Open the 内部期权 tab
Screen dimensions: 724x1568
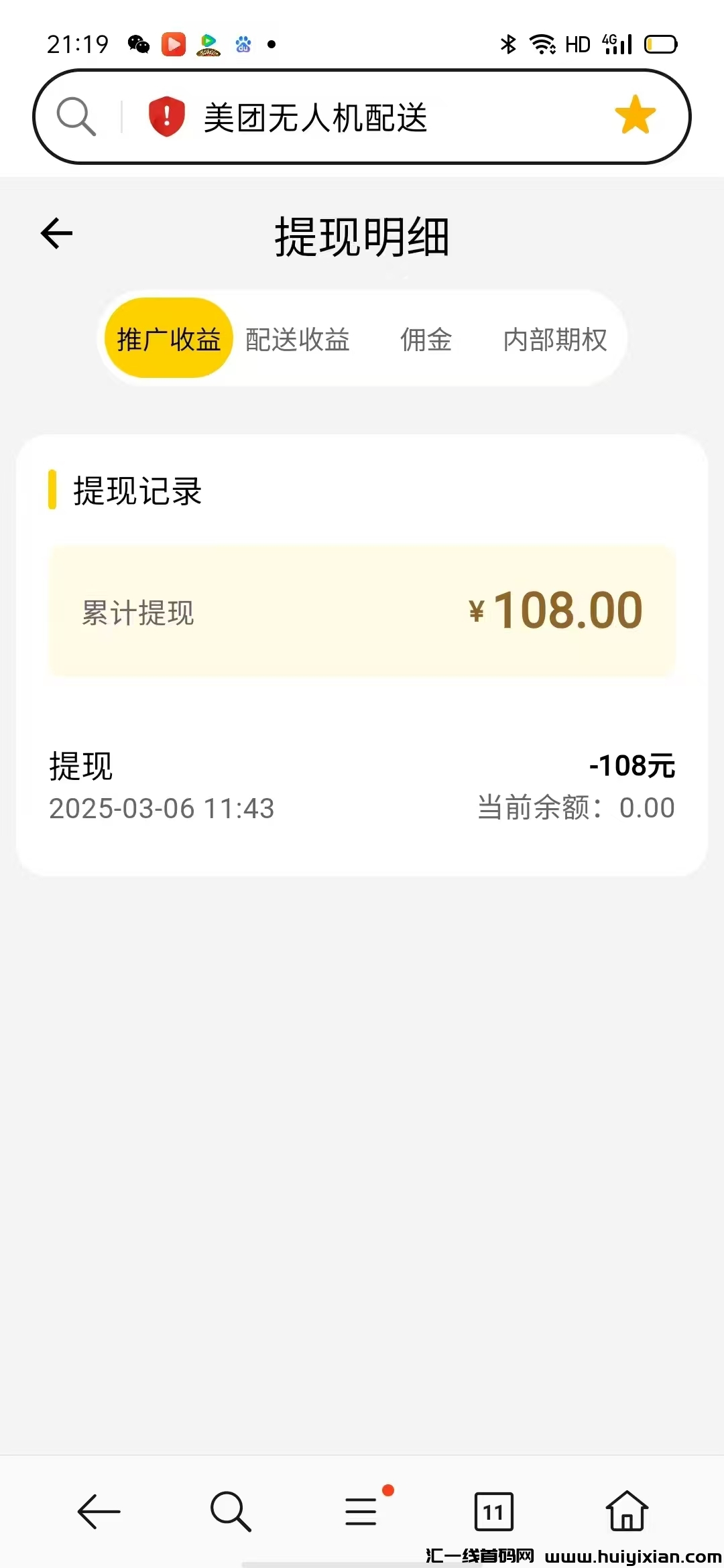coord(554,340)
